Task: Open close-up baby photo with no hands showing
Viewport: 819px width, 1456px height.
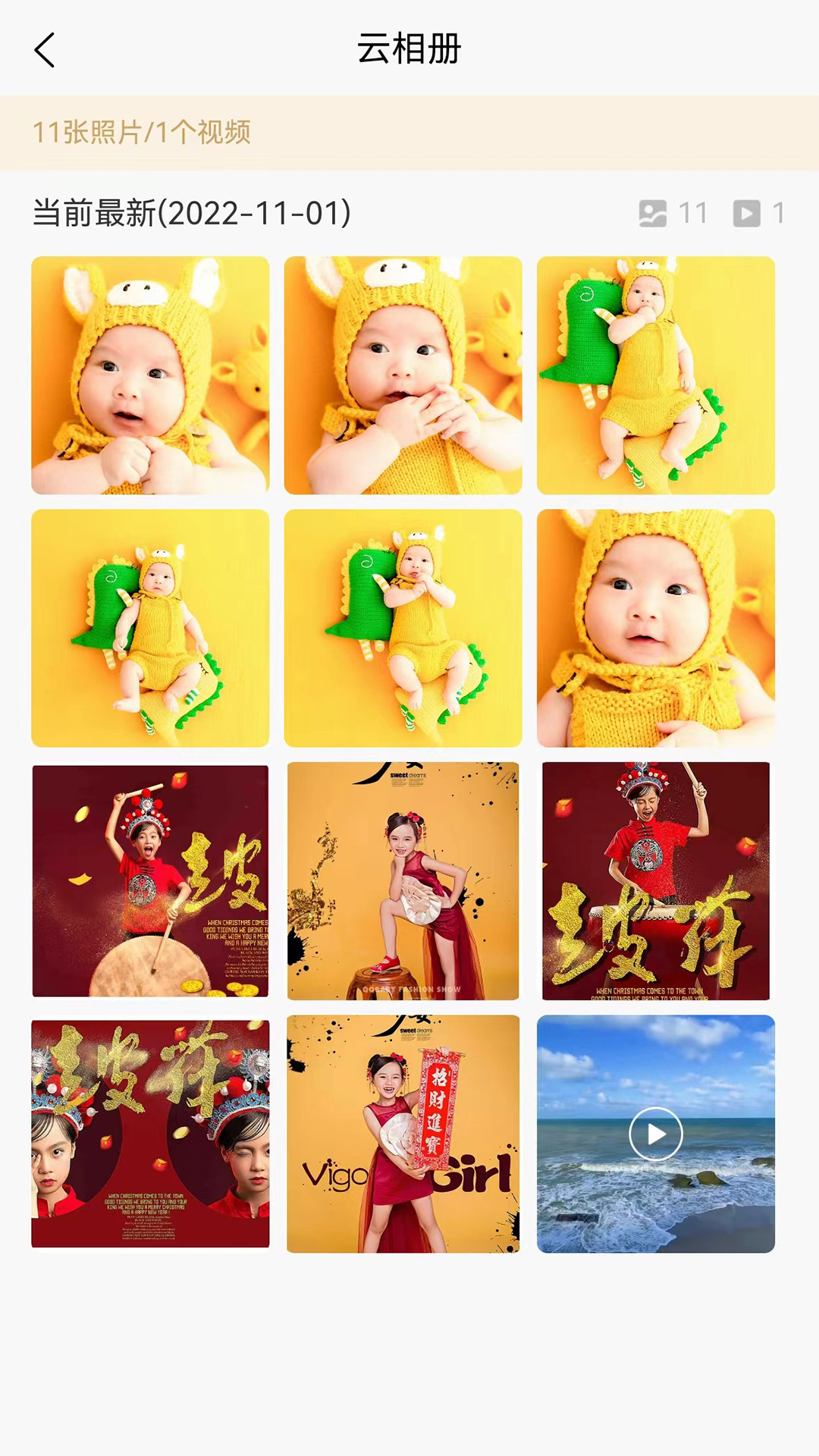Action: 656,628
